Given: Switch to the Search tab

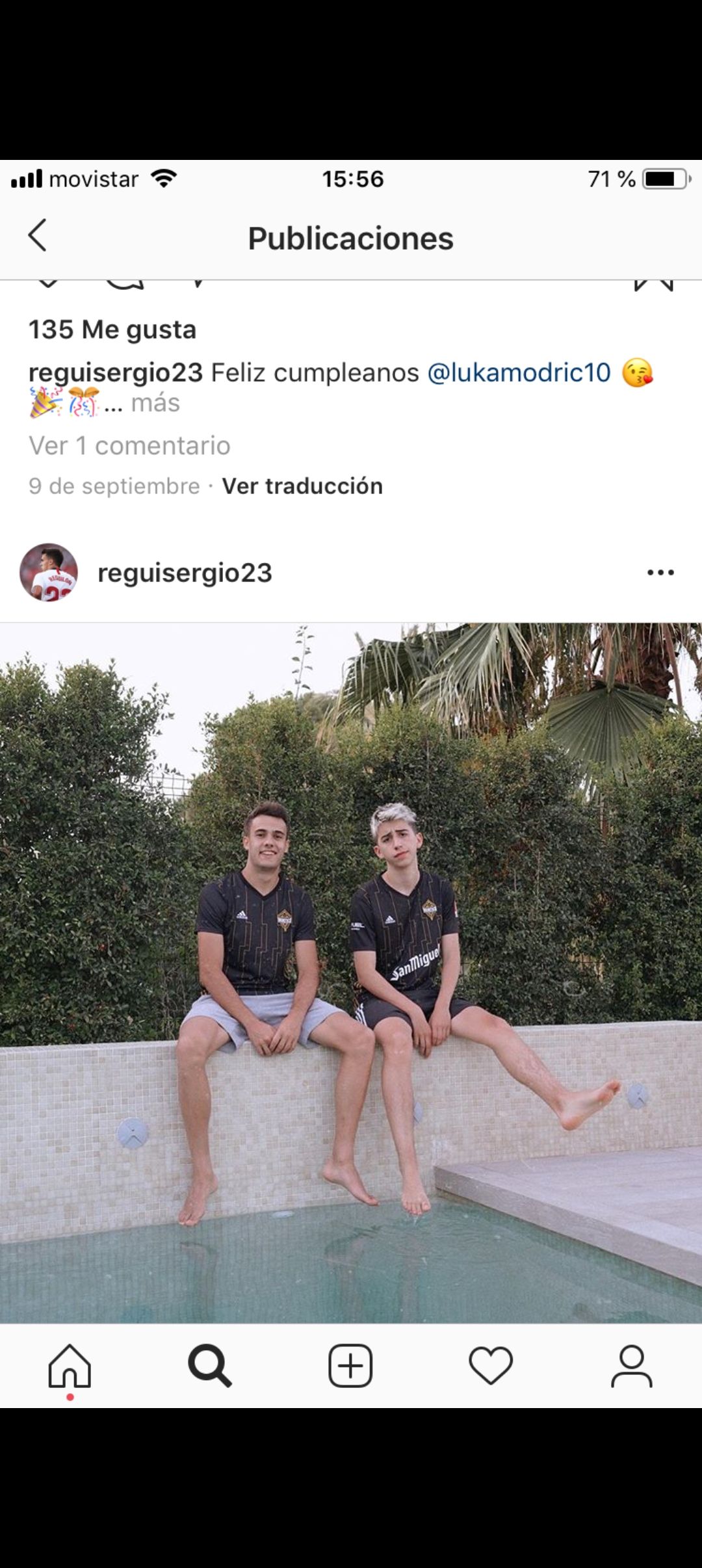Looking at the screenshot, I should click(x=210, y=1366).
